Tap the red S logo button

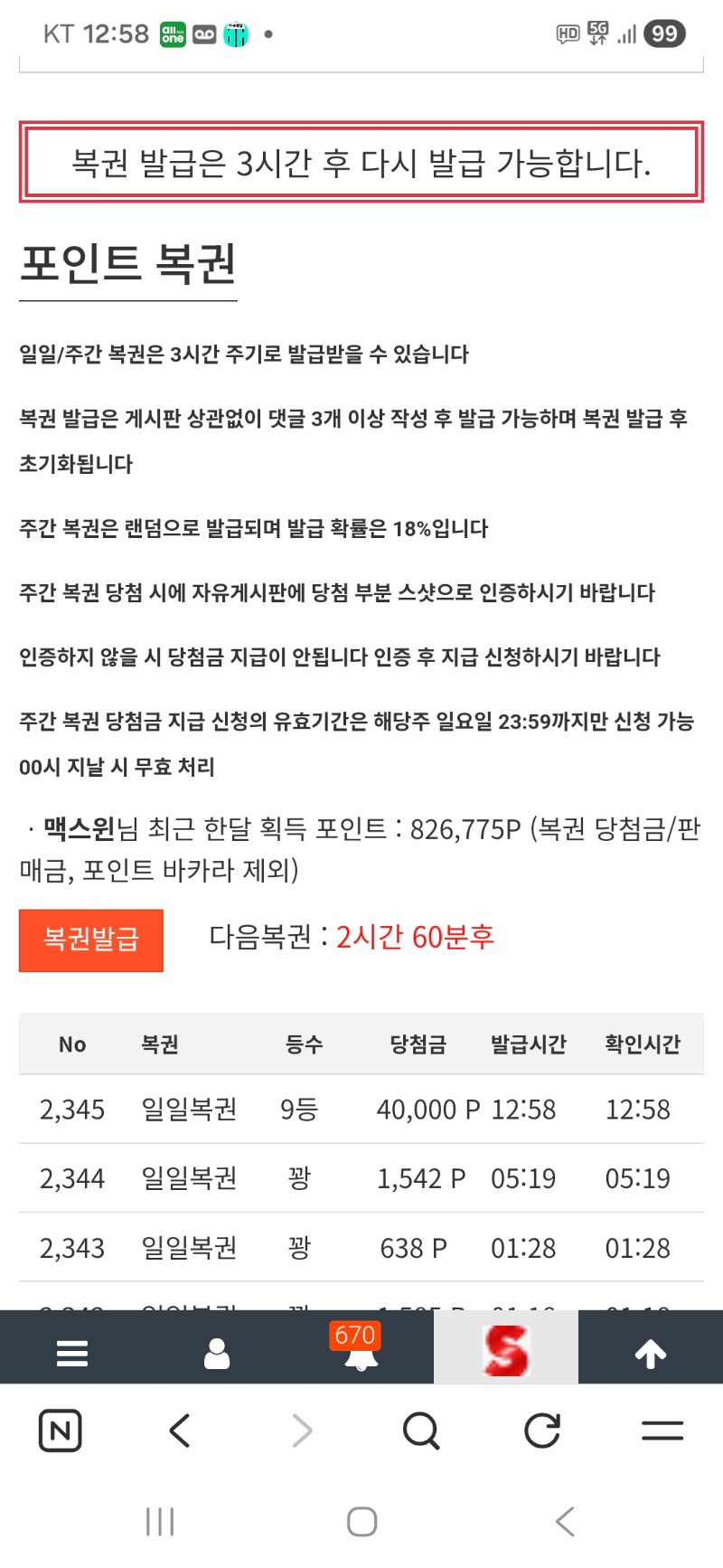point(505,1350)
